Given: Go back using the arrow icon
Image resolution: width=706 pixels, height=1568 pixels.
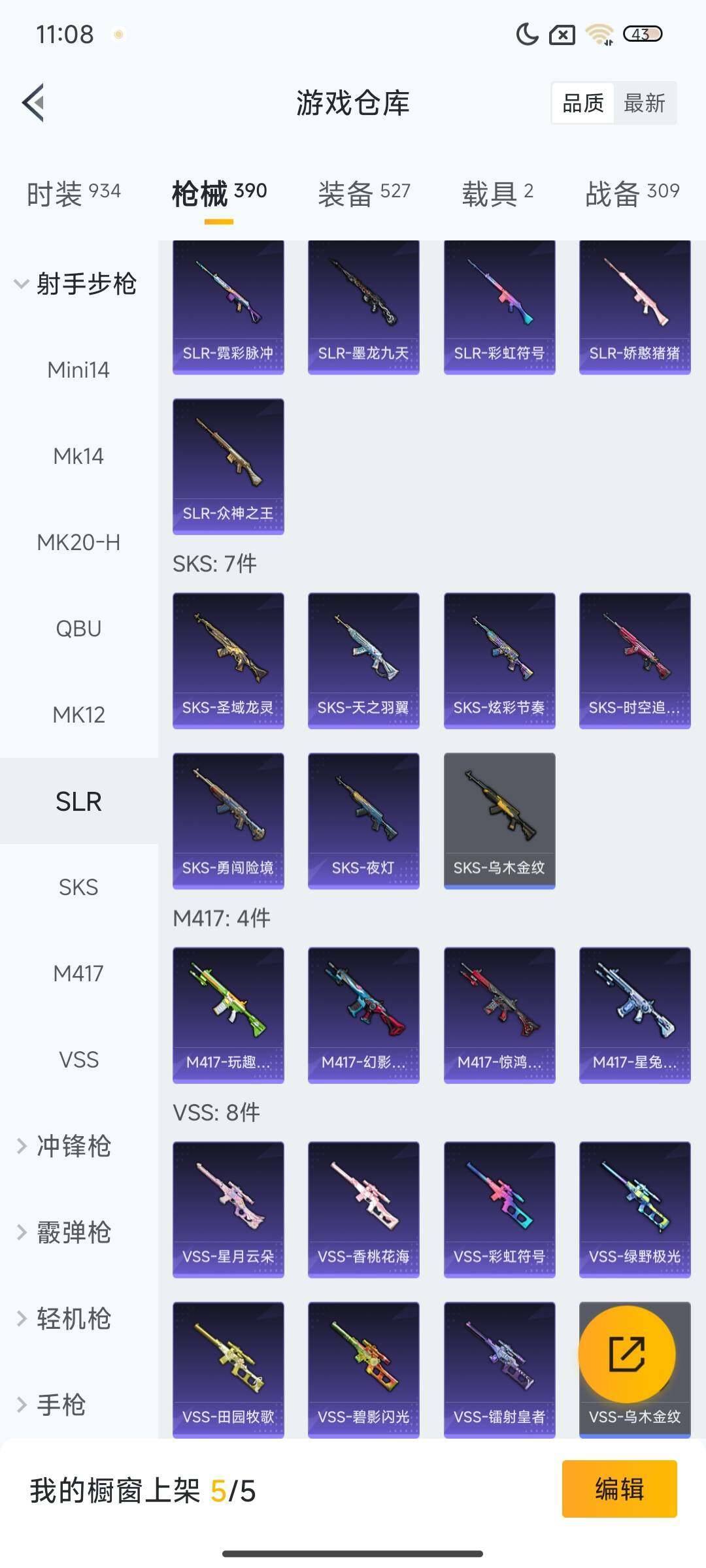Looking at the screenshot, I should (34, 103).
